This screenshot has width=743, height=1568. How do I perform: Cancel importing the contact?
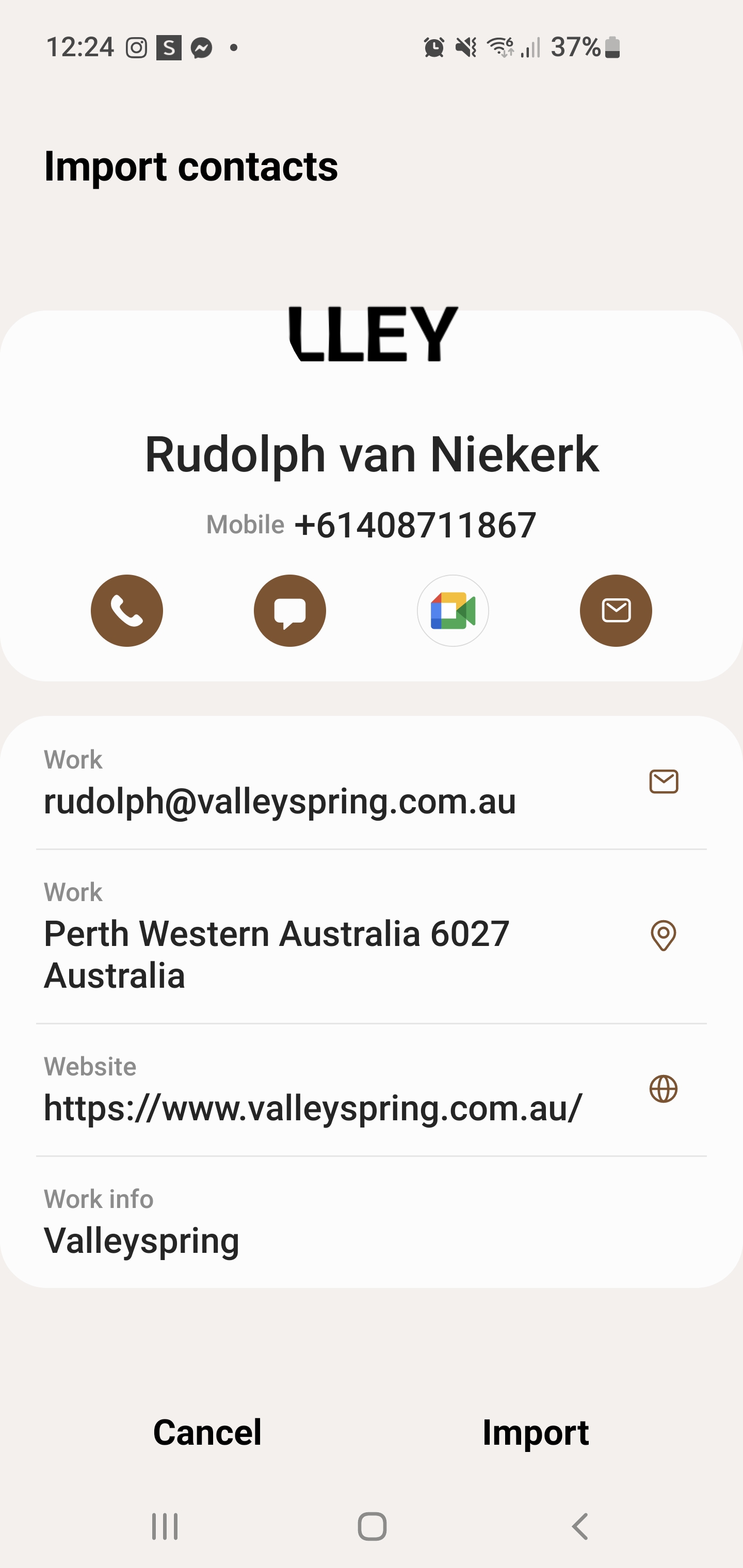point(207,1432)
